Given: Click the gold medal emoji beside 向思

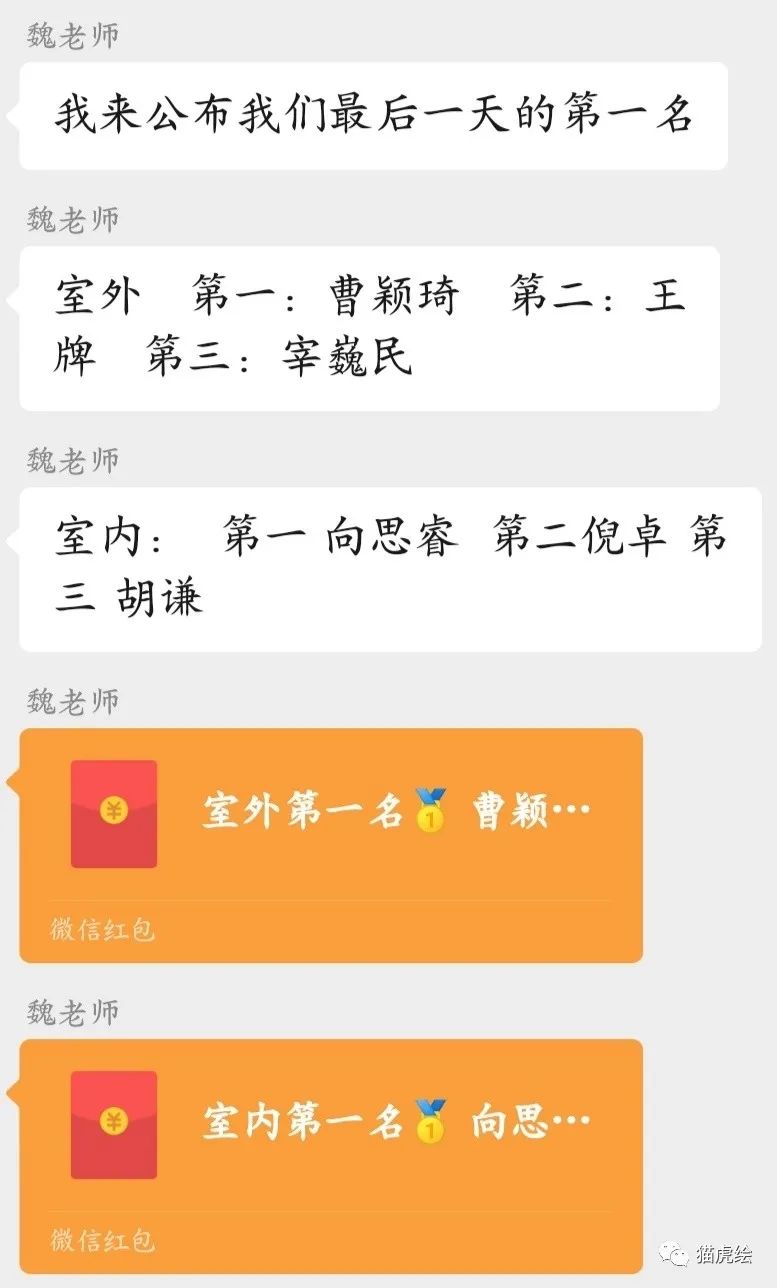Looking at the screenshot, I should [x=430, y=1120].
